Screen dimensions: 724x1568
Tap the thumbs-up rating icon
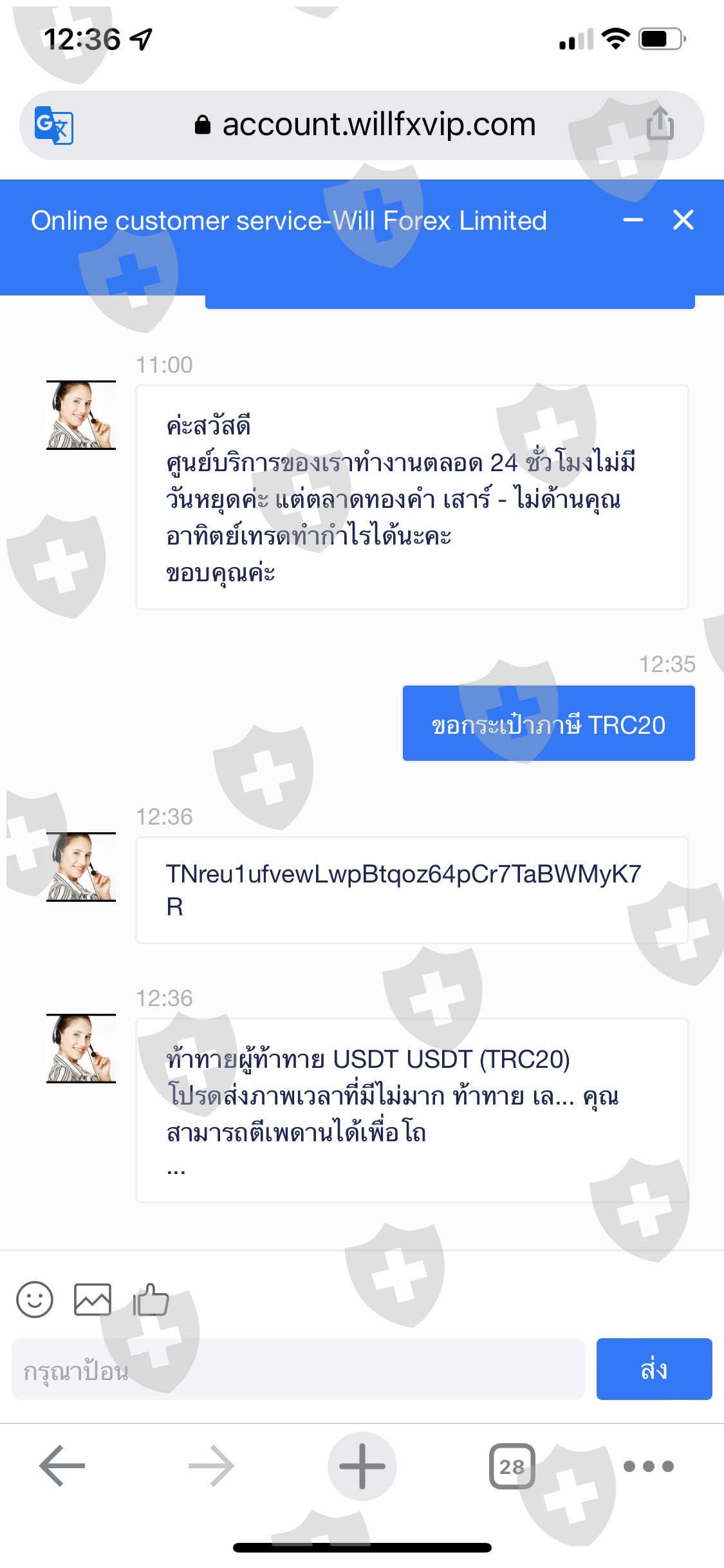pyautogui.click(x=151, y=1300)
